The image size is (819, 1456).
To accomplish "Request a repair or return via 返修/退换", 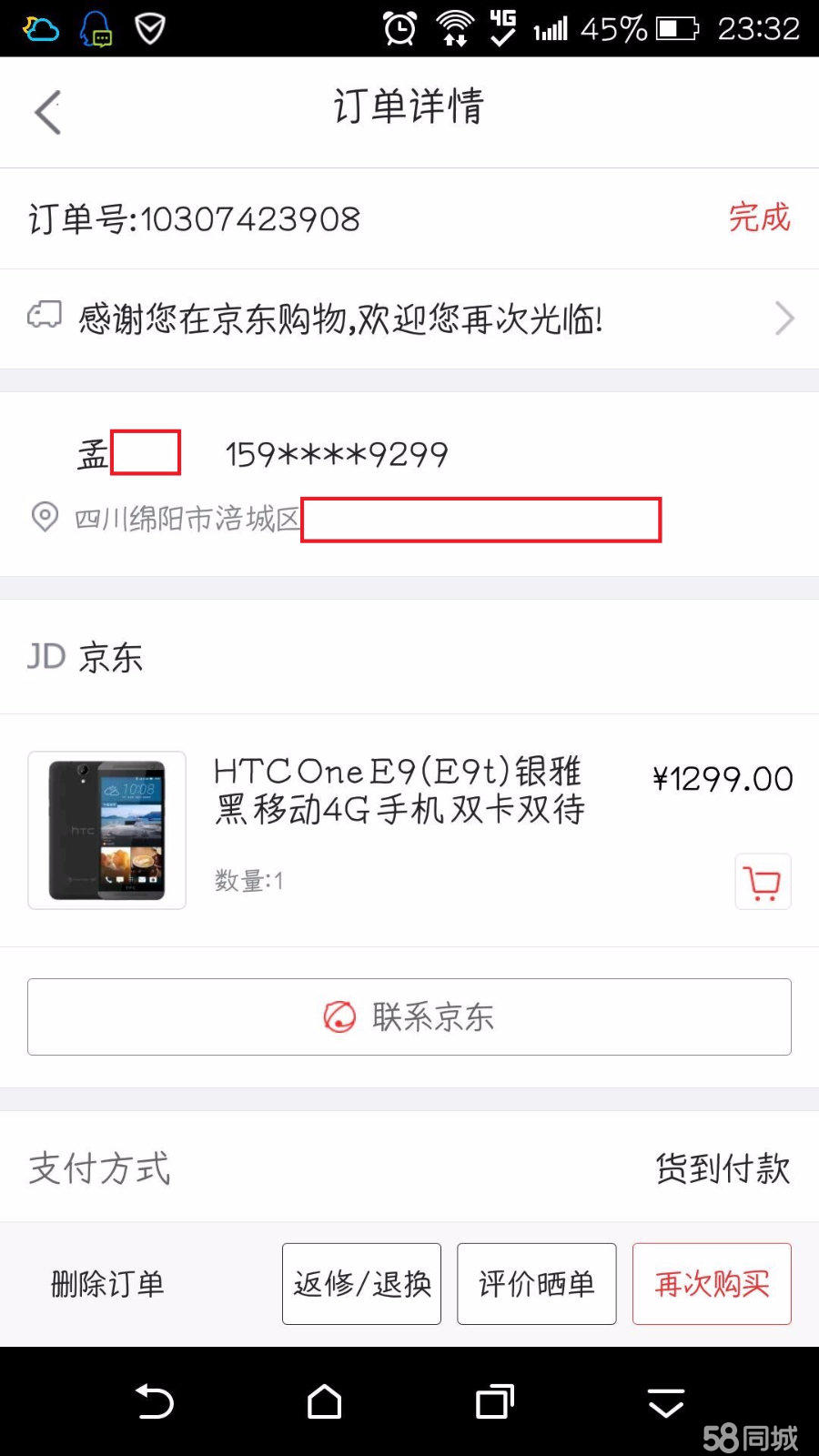I will pyautogui.click(x=361, y=1284).
